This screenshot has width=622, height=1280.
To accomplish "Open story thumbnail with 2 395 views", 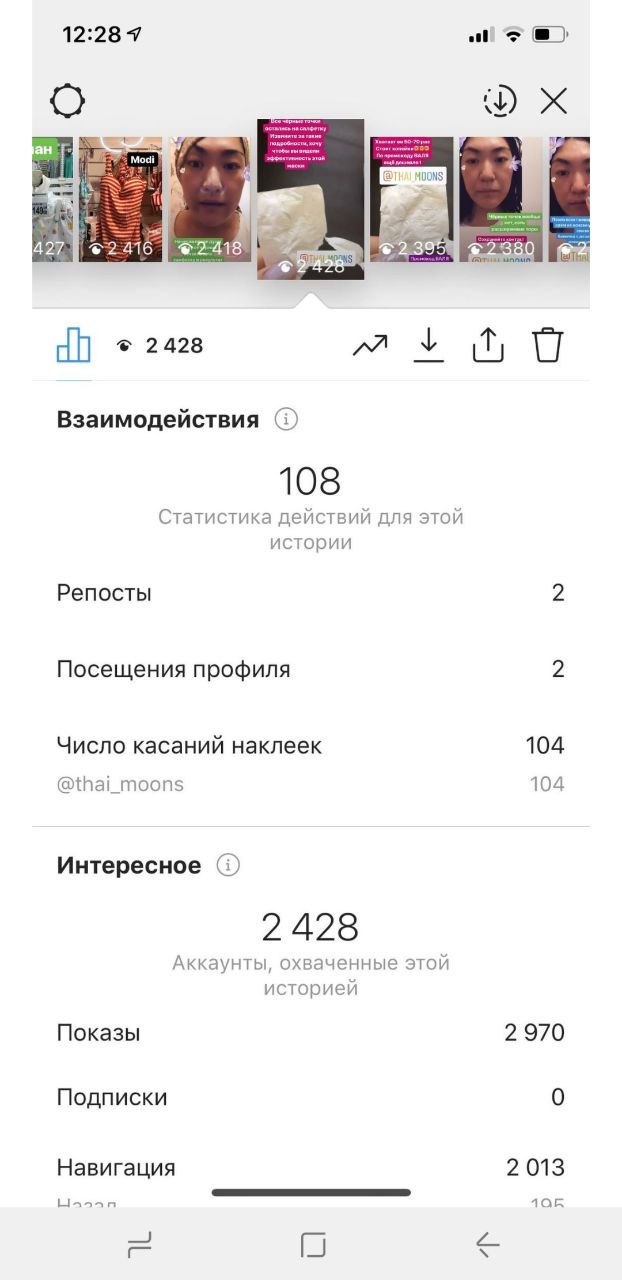I will [411, 200].
